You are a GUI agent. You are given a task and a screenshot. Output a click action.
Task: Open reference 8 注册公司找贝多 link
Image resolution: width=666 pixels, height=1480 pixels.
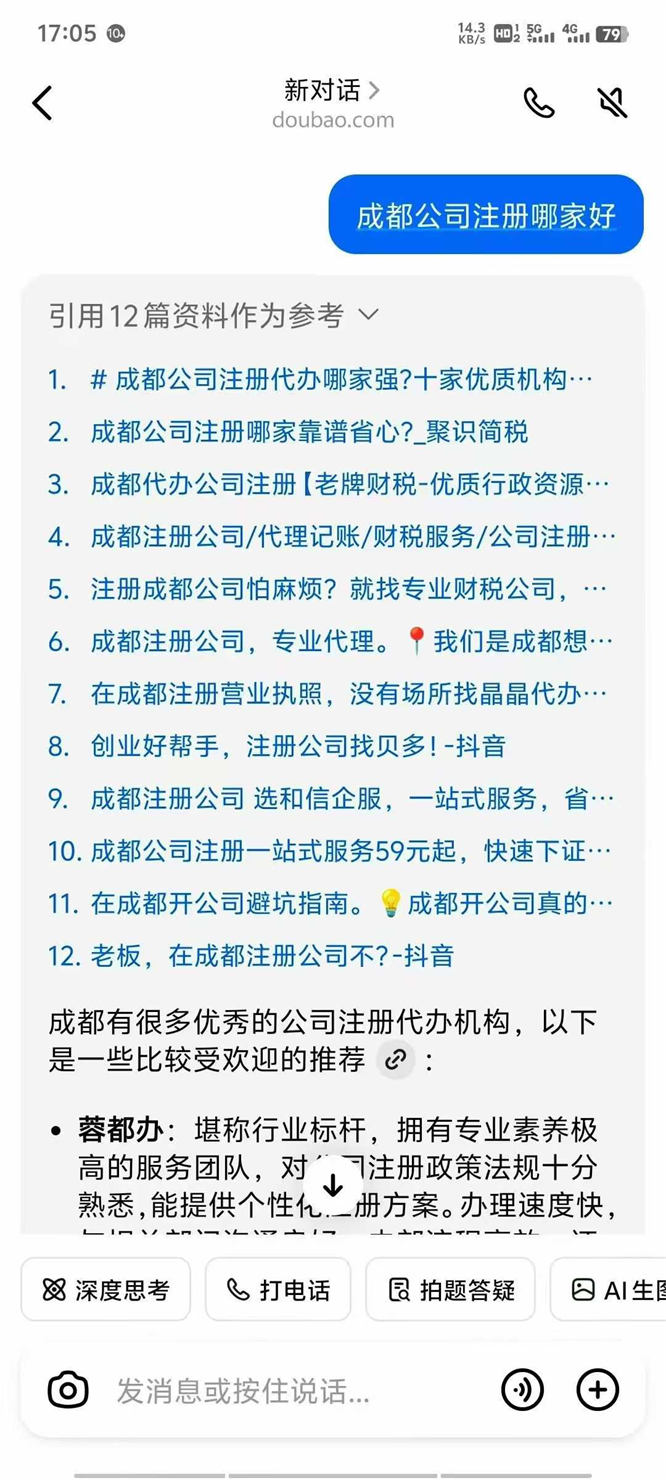click(x=297, y=746)
